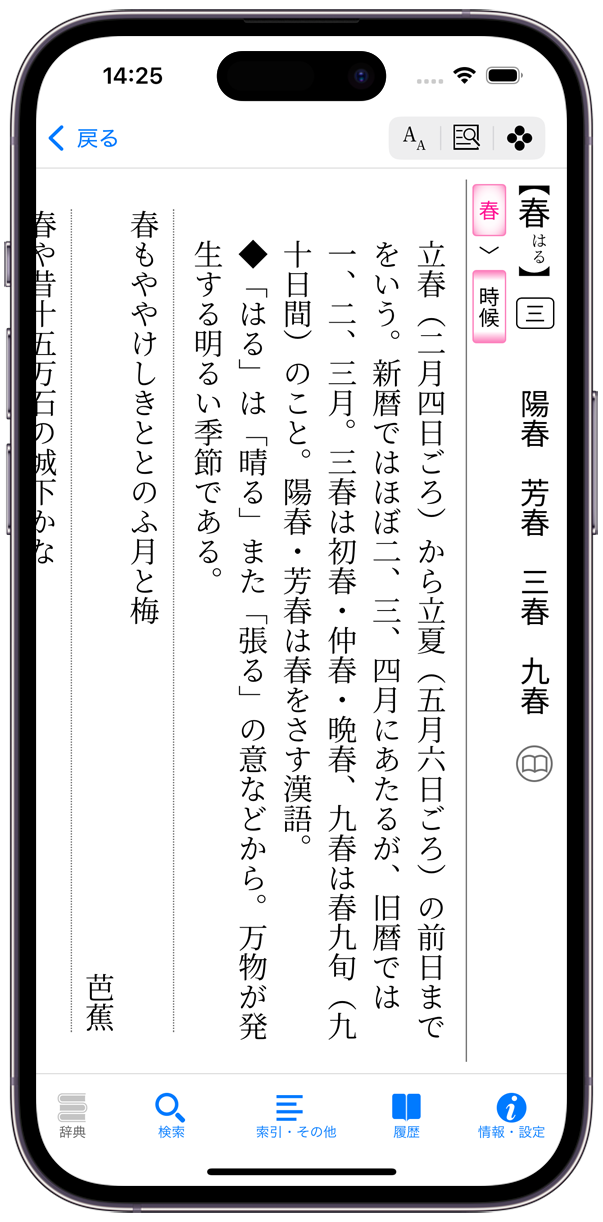
Task: Tap the four-leaf clover icon
Action: click(x=519, y=138)
